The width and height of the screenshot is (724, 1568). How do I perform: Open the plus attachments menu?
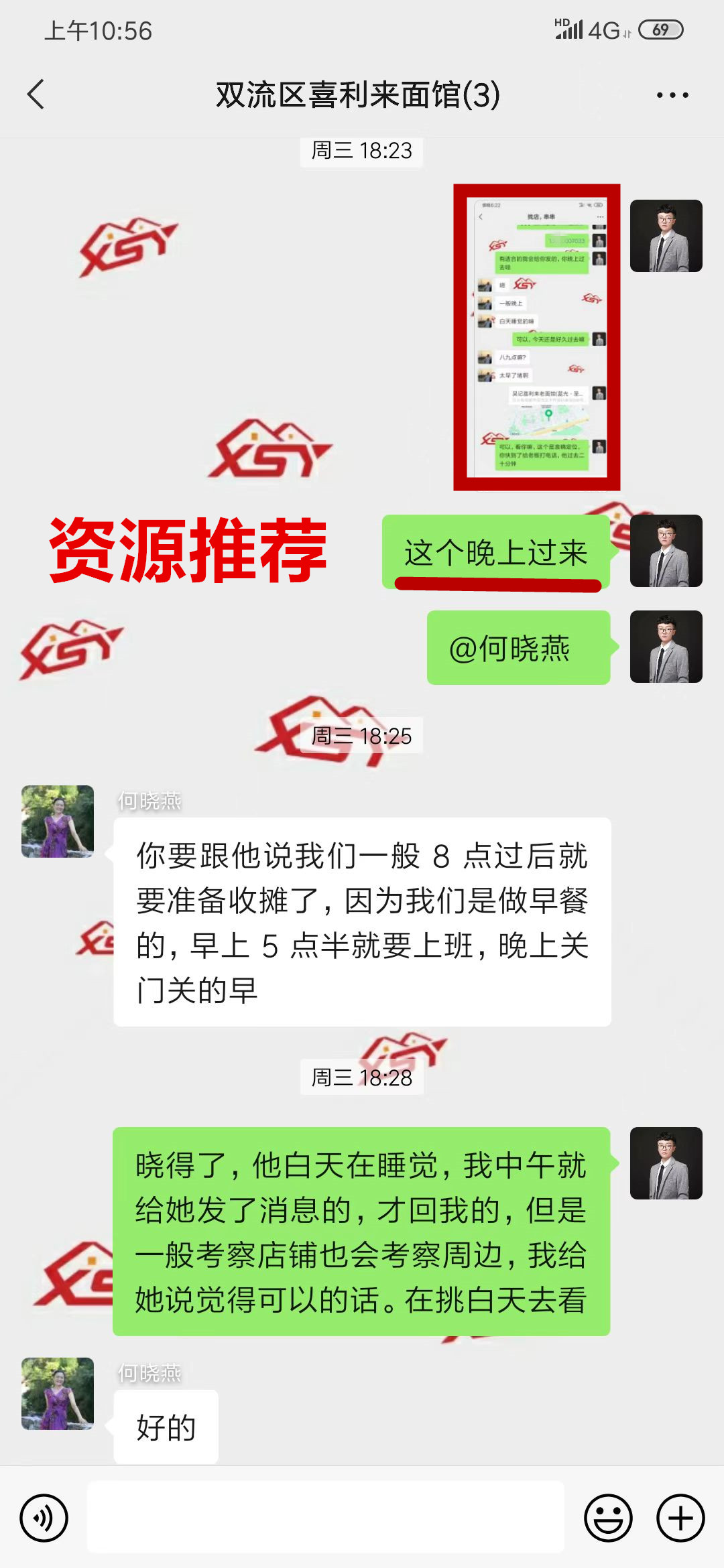coord(680,1518)
